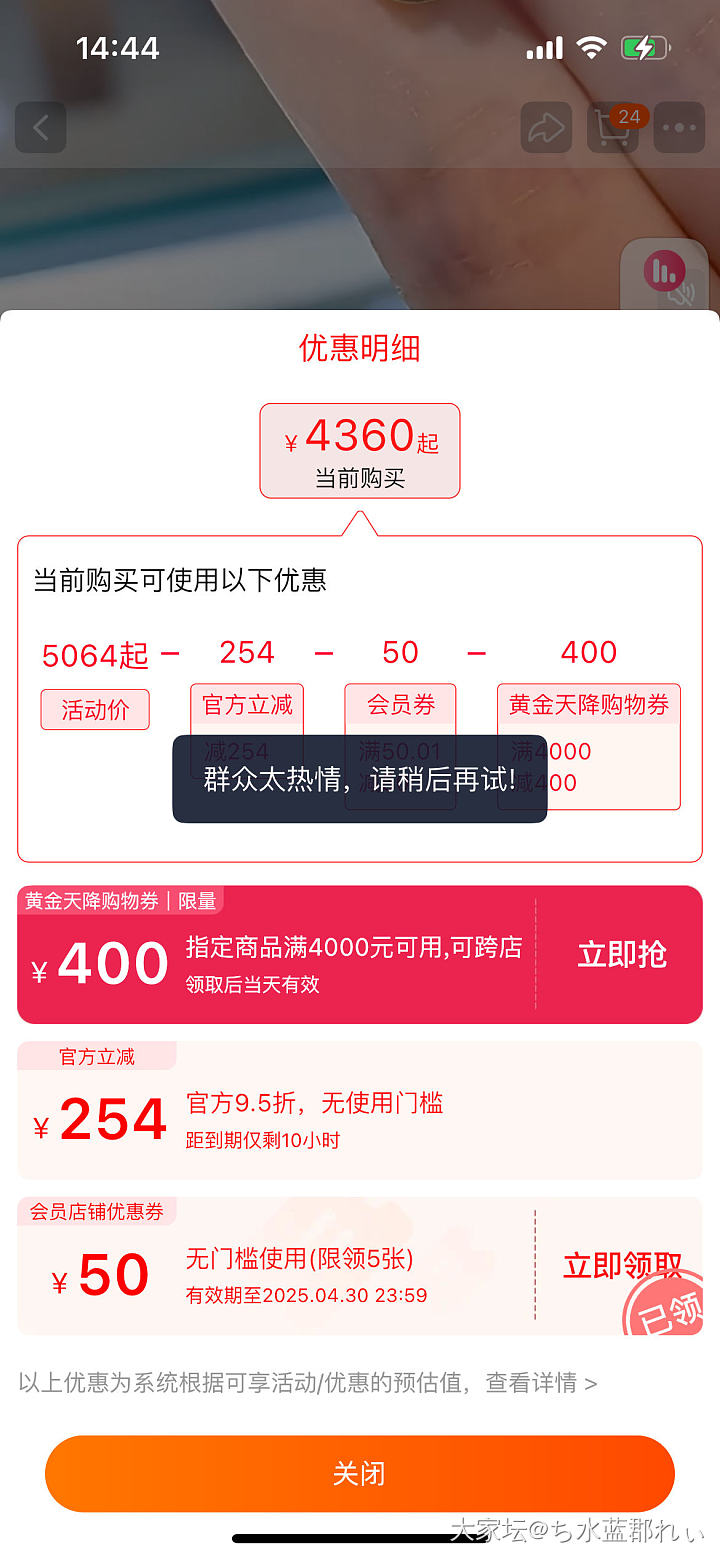Close the discount details sheet with 关闭

click(x=360, y=1474)
